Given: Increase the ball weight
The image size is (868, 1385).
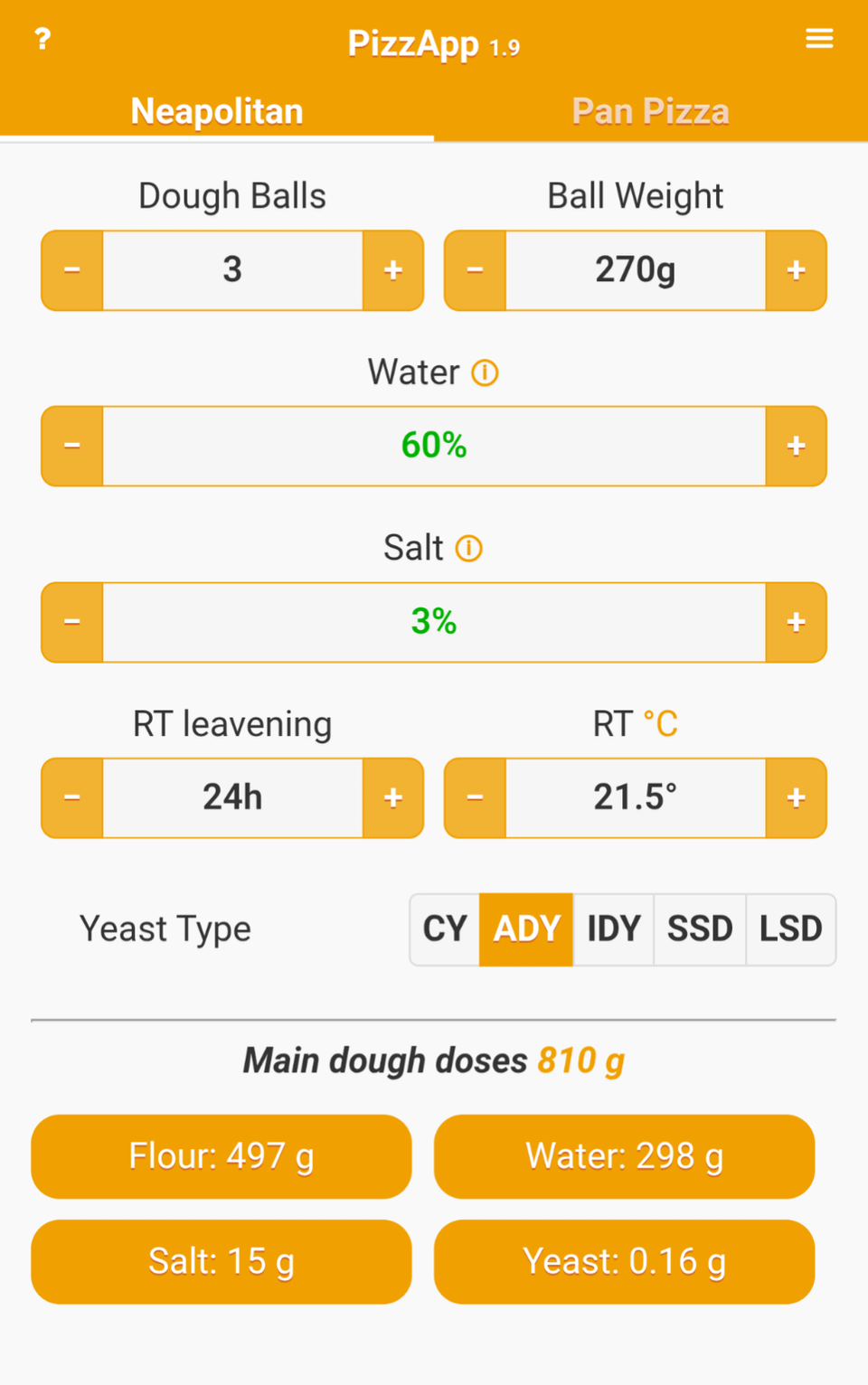Looking at the screenshot, I should [x=796, y=270].
